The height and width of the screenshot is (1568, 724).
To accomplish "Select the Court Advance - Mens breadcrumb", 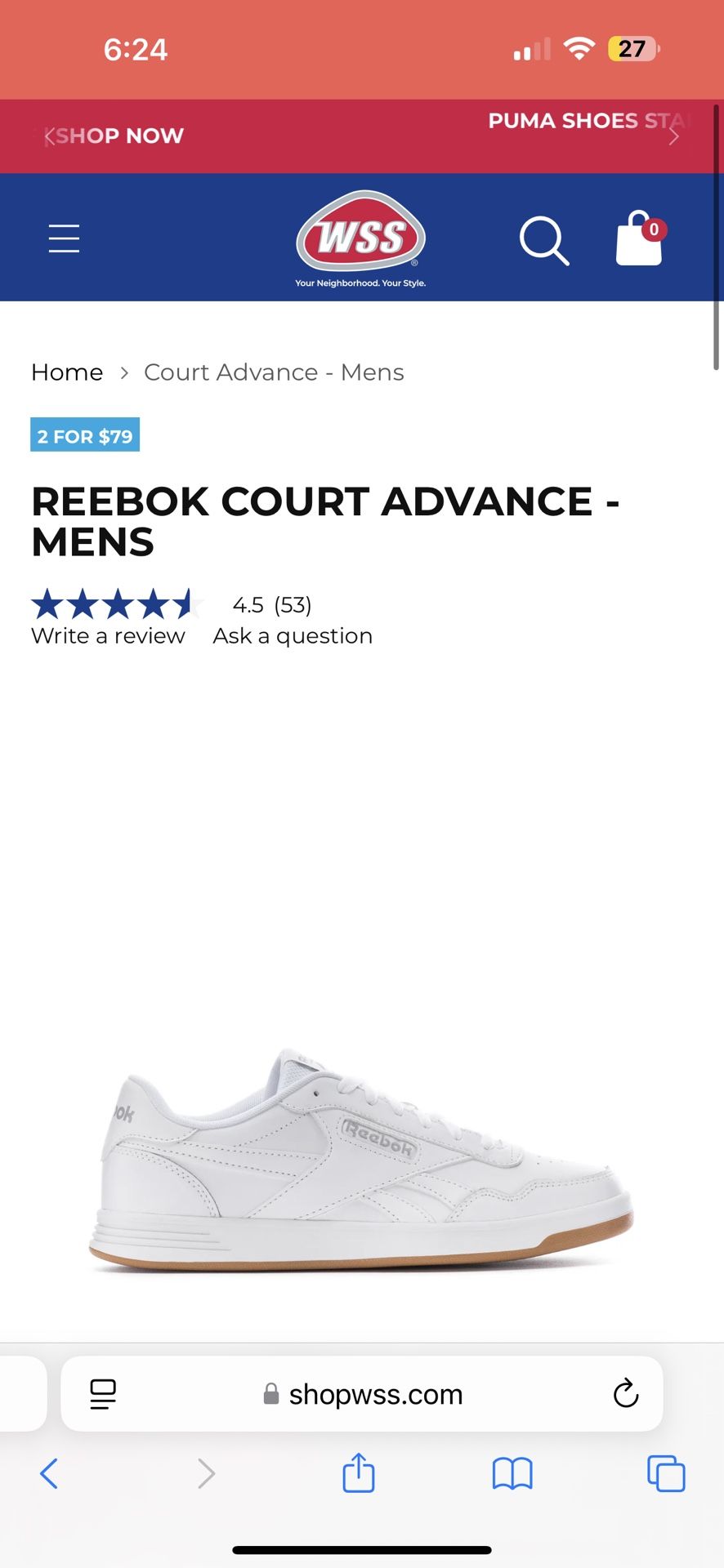I will (x=274, y=372).
